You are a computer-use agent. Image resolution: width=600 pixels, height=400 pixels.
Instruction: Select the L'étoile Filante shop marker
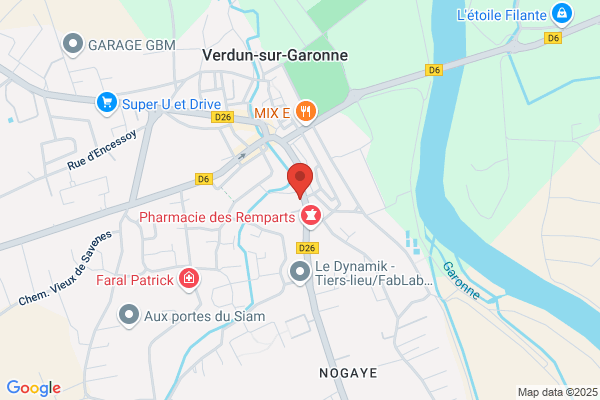pos(562,15)
